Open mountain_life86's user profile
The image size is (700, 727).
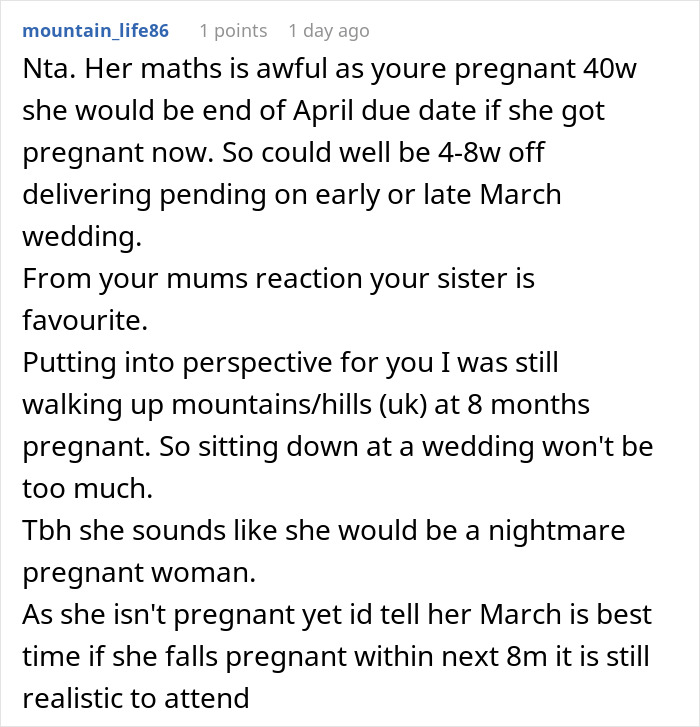click(95, 31)
